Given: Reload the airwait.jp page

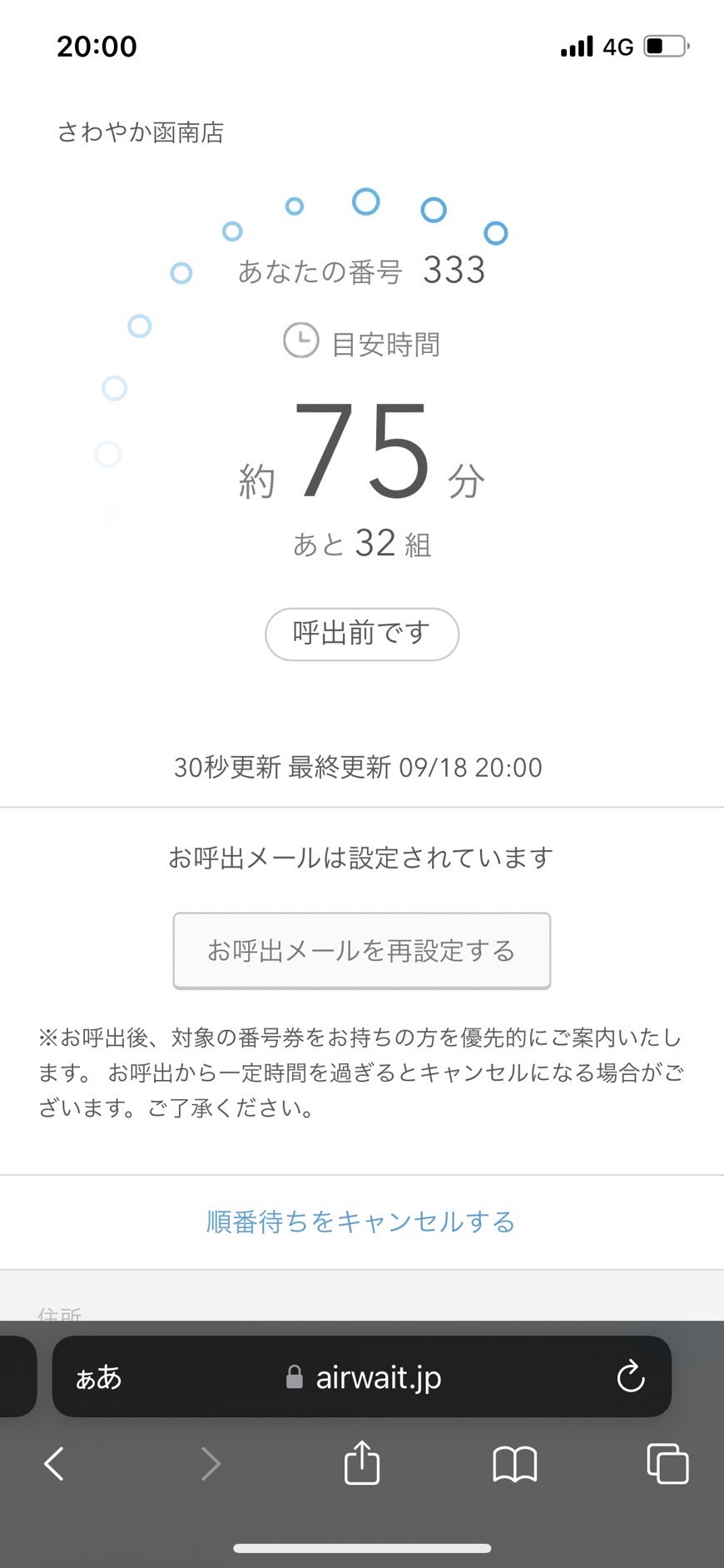Looking at the screenshot, I should (x=630, y=1376).
